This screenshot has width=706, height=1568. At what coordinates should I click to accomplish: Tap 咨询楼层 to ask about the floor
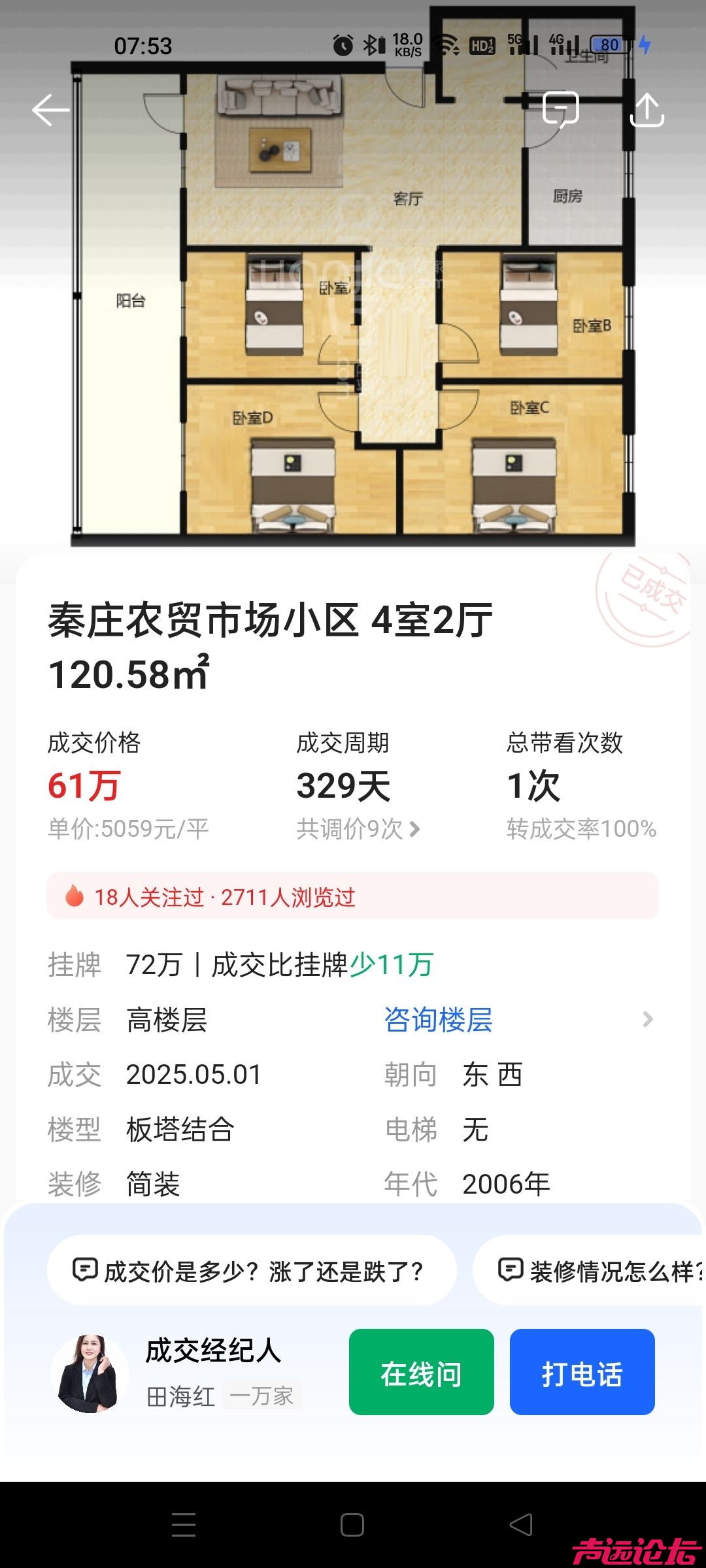[438, 1020]
